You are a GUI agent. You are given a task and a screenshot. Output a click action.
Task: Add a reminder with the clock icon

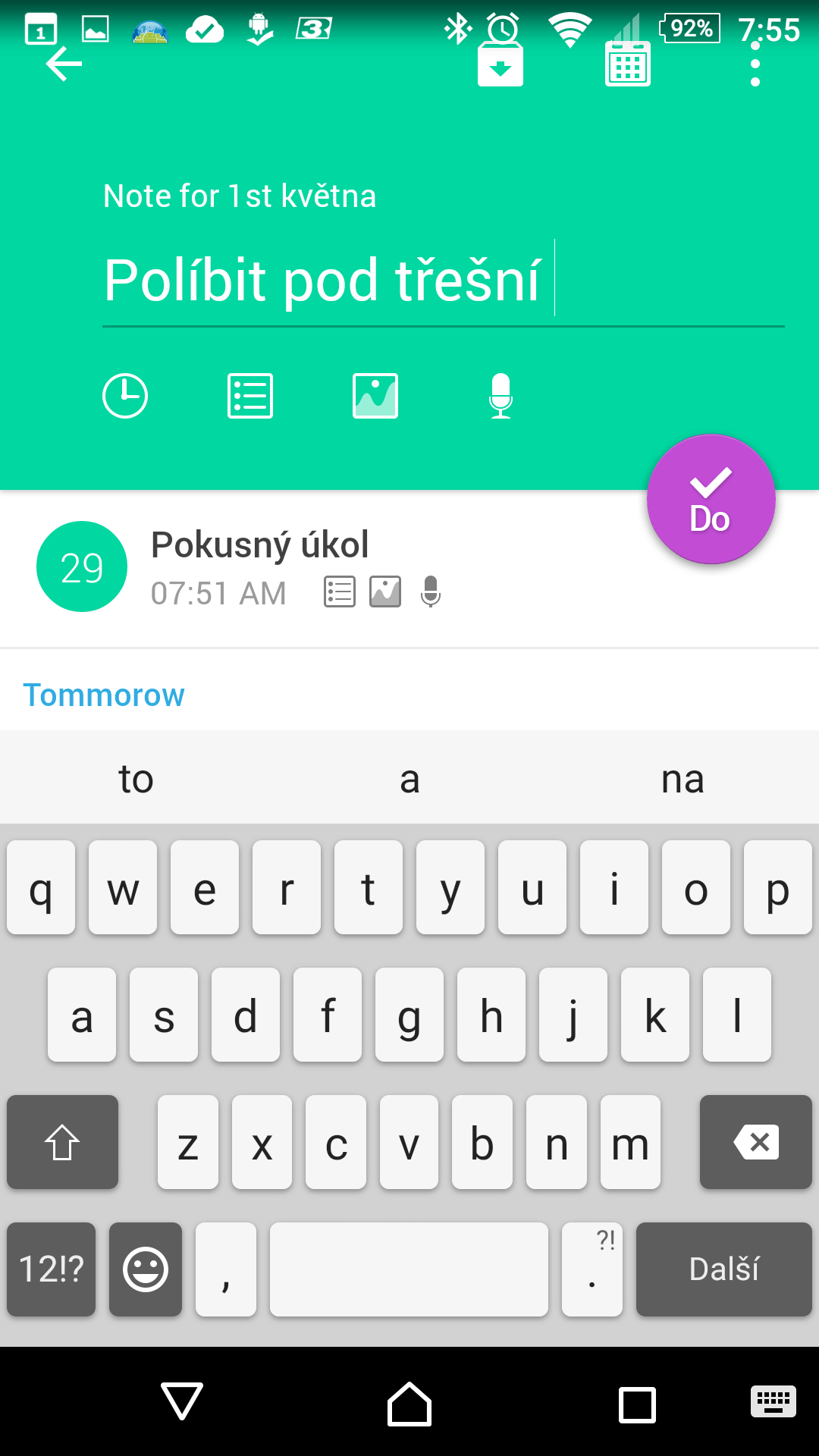click(x=125, y=396)
